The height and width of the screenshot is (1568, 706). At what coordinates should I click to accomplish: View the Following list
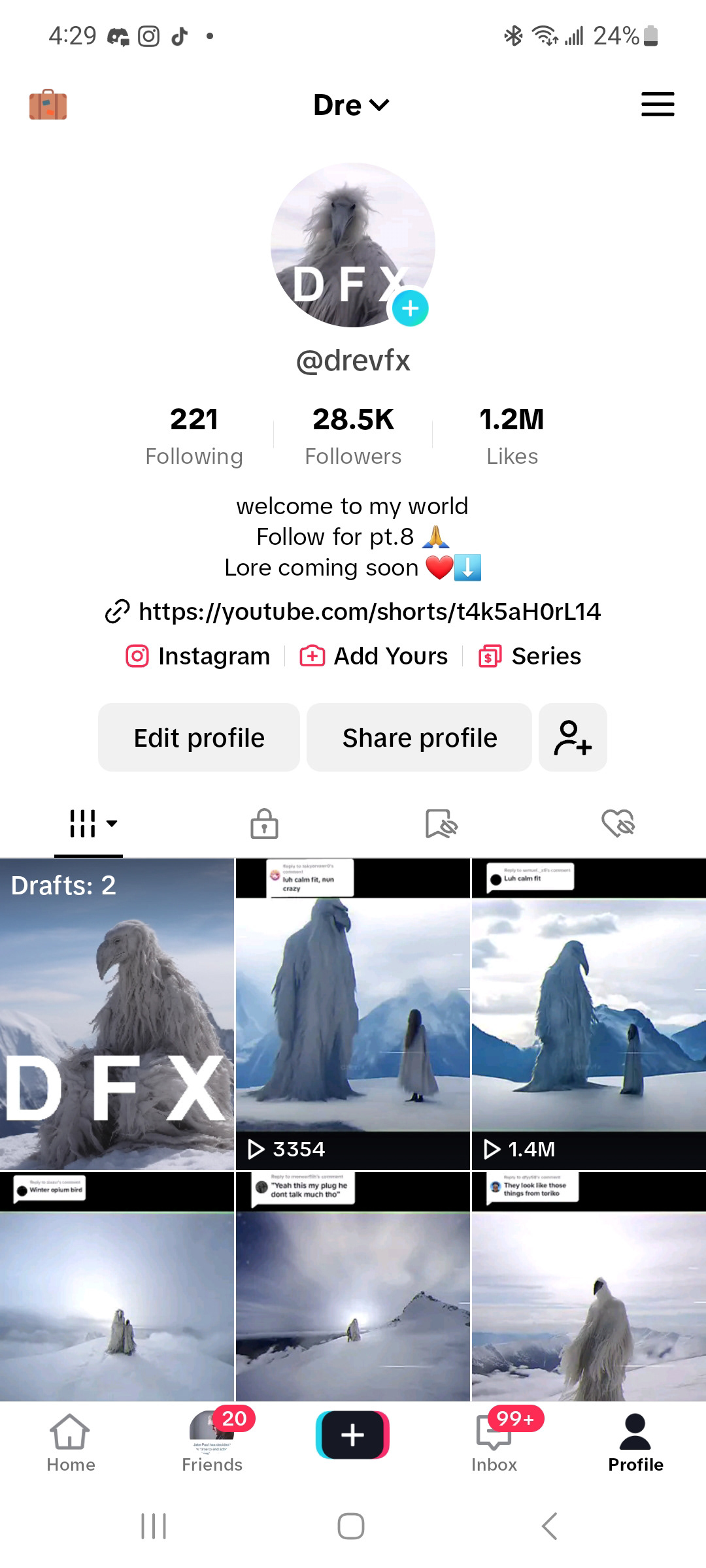[x=194, y=436]
